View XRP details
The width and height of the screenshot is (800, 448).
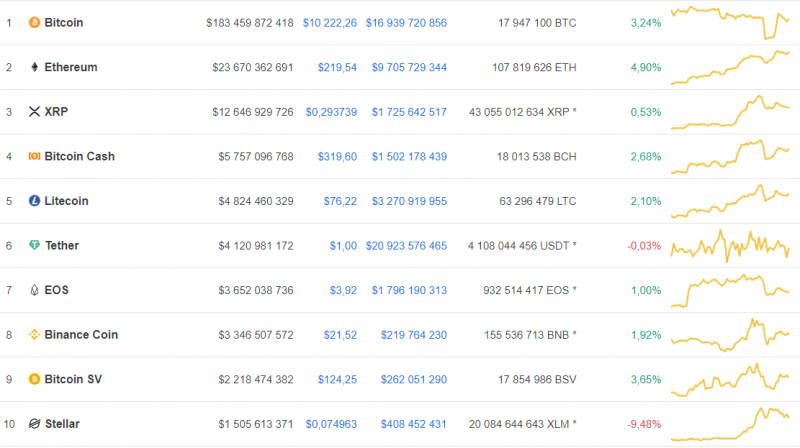click(x=56, y=112)
